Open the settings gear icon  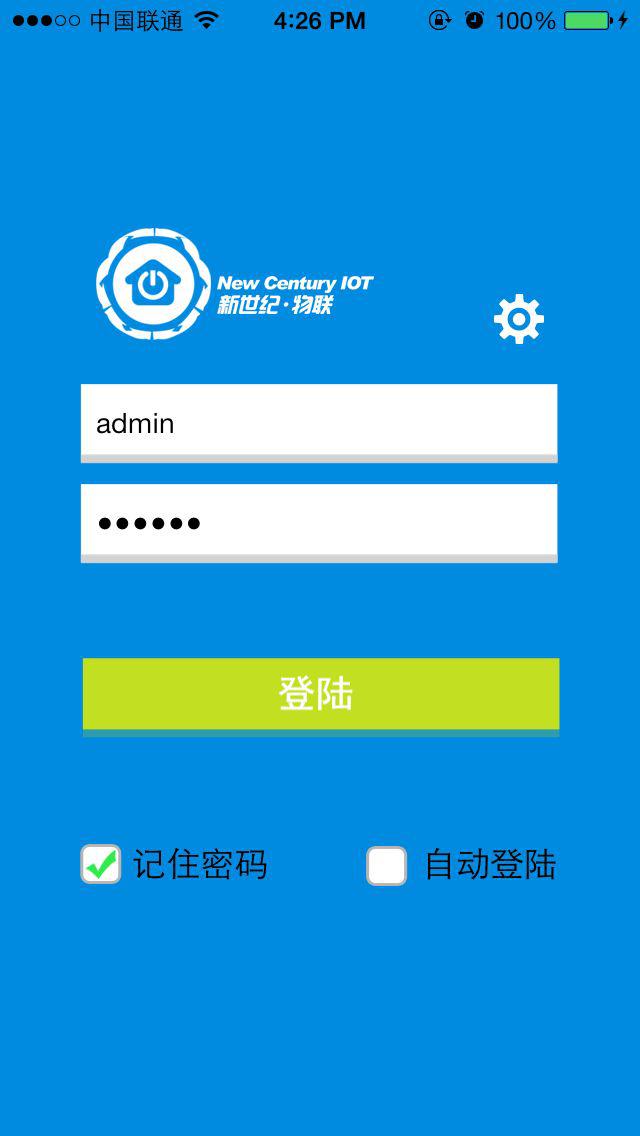pos(518,320)
